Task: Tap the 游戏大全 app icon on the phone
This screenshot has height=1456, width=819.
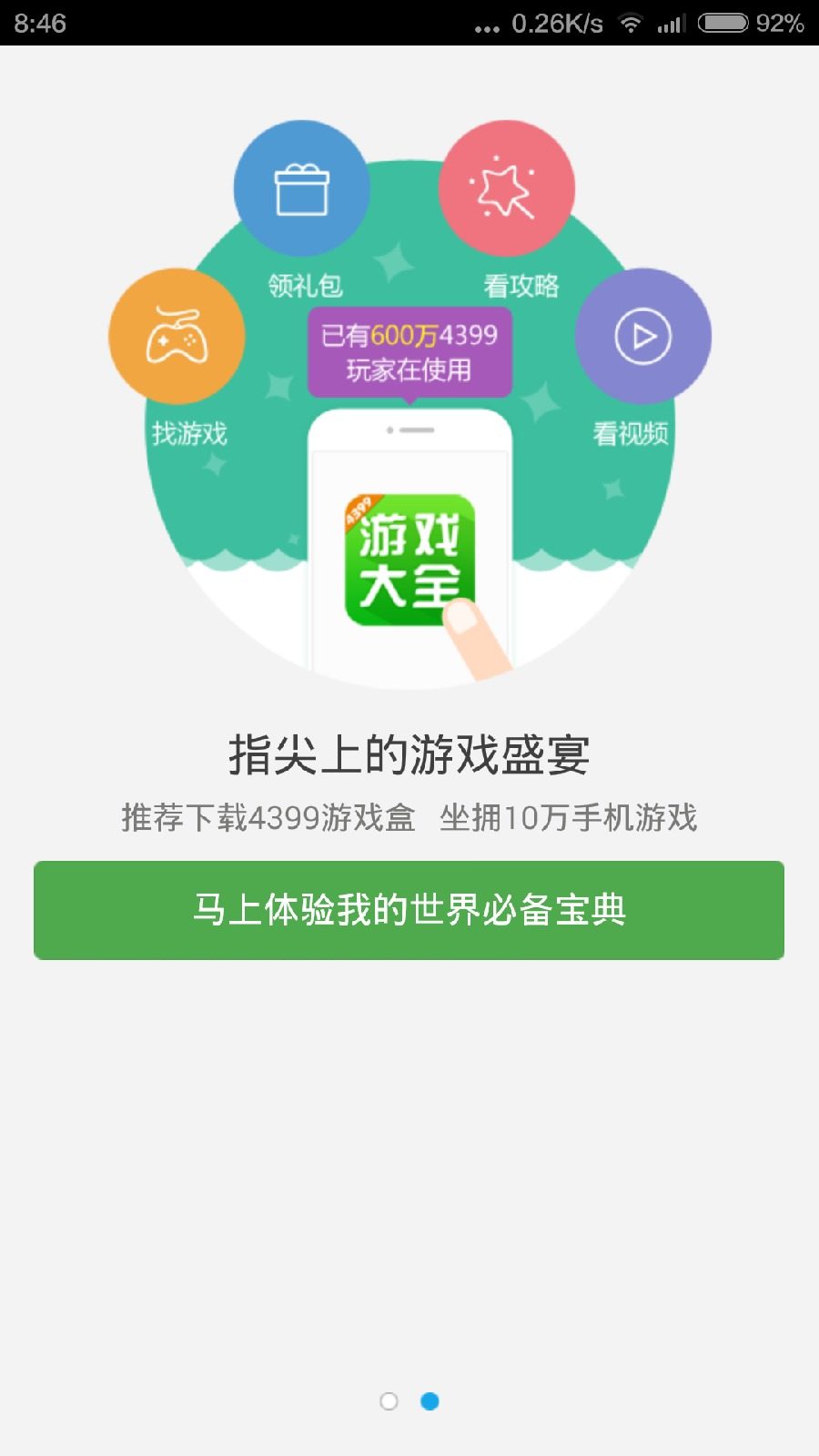Action: 409,560
